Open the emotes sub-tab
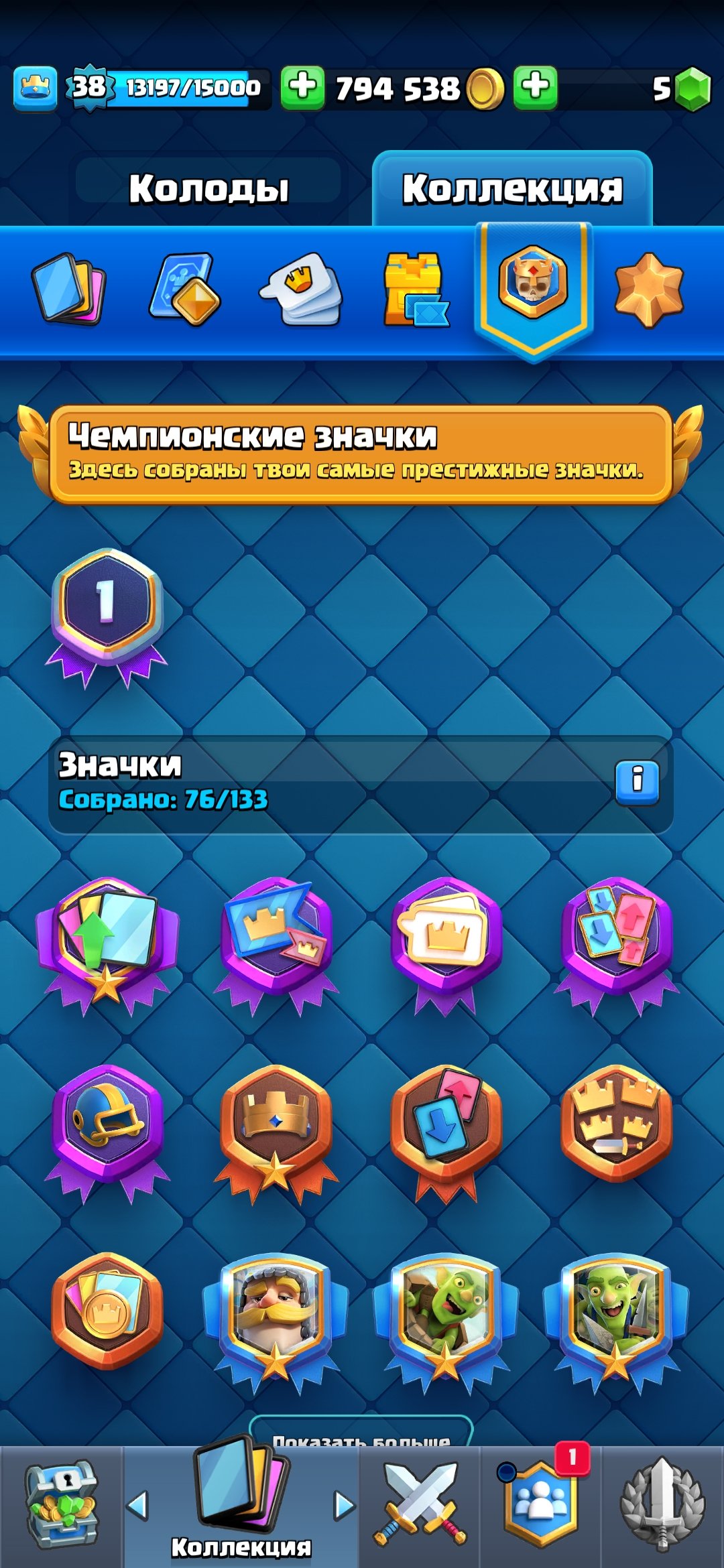Viewport: 724px width, 1568px height. tap(301, 289)
